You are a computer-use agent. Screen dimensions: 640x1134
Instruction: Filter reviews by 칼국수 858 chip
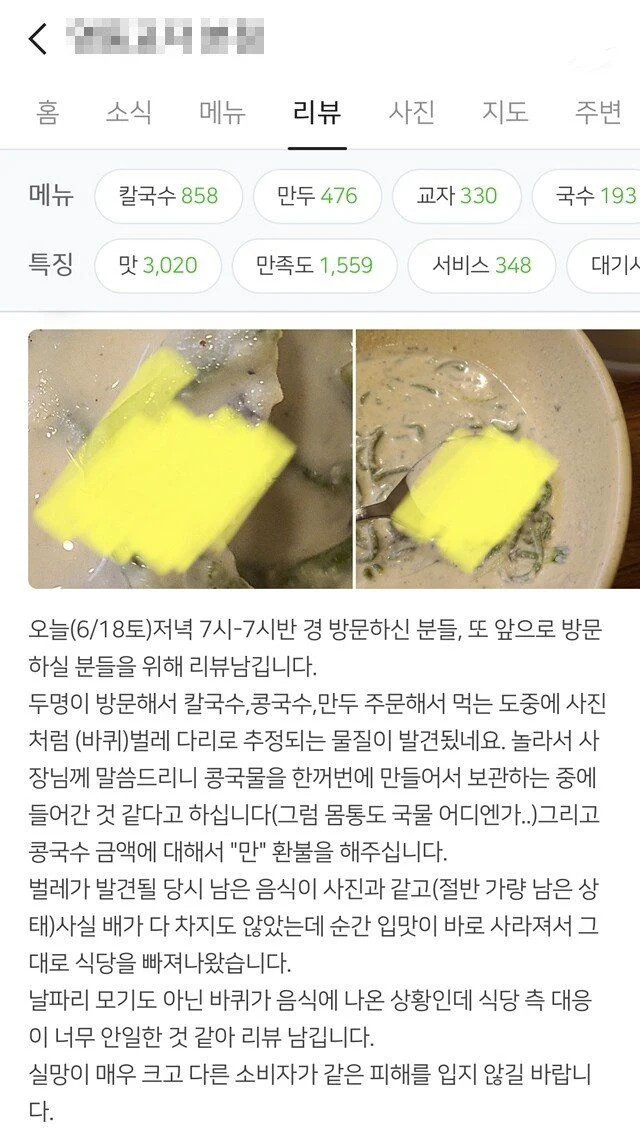click(x=168, y=196)
